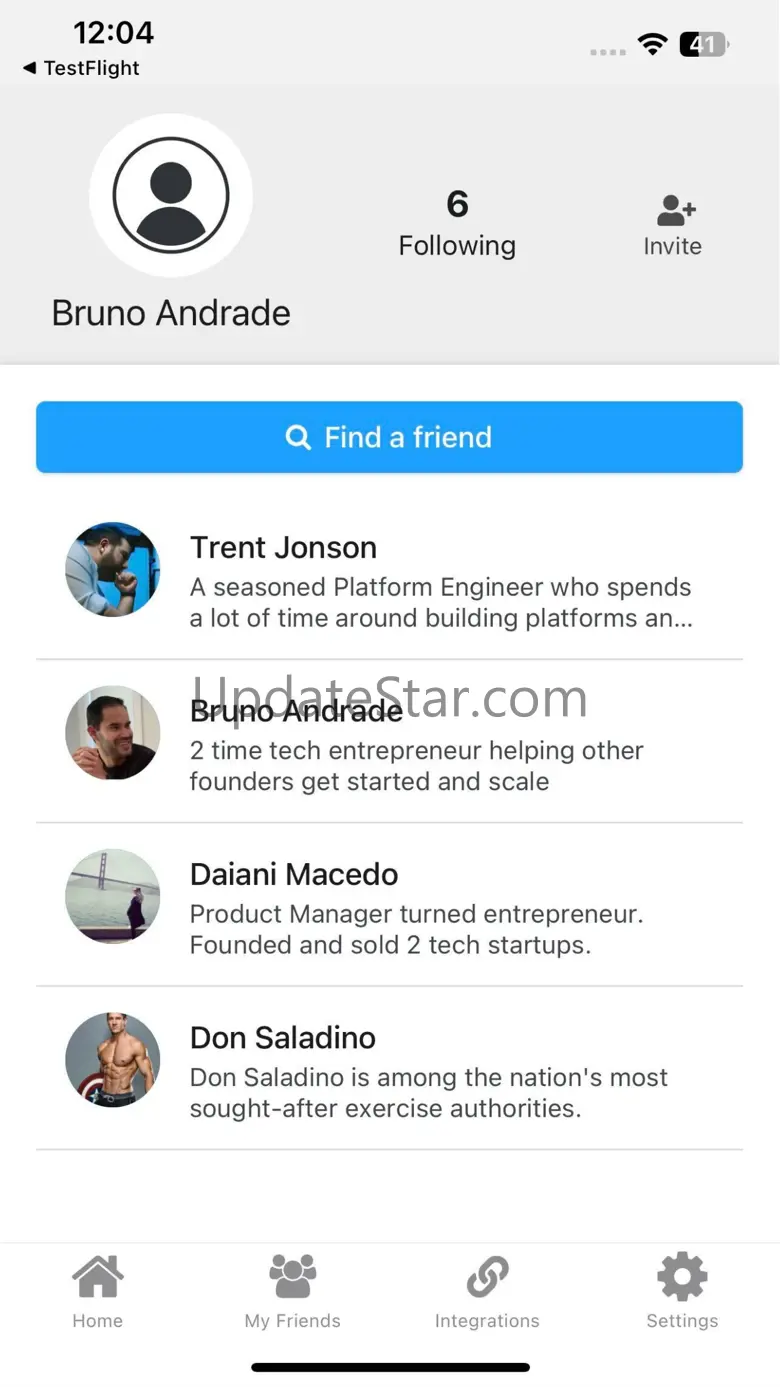Open the 6 Following list
The image size is (780, 1387).
coord(457,224)
